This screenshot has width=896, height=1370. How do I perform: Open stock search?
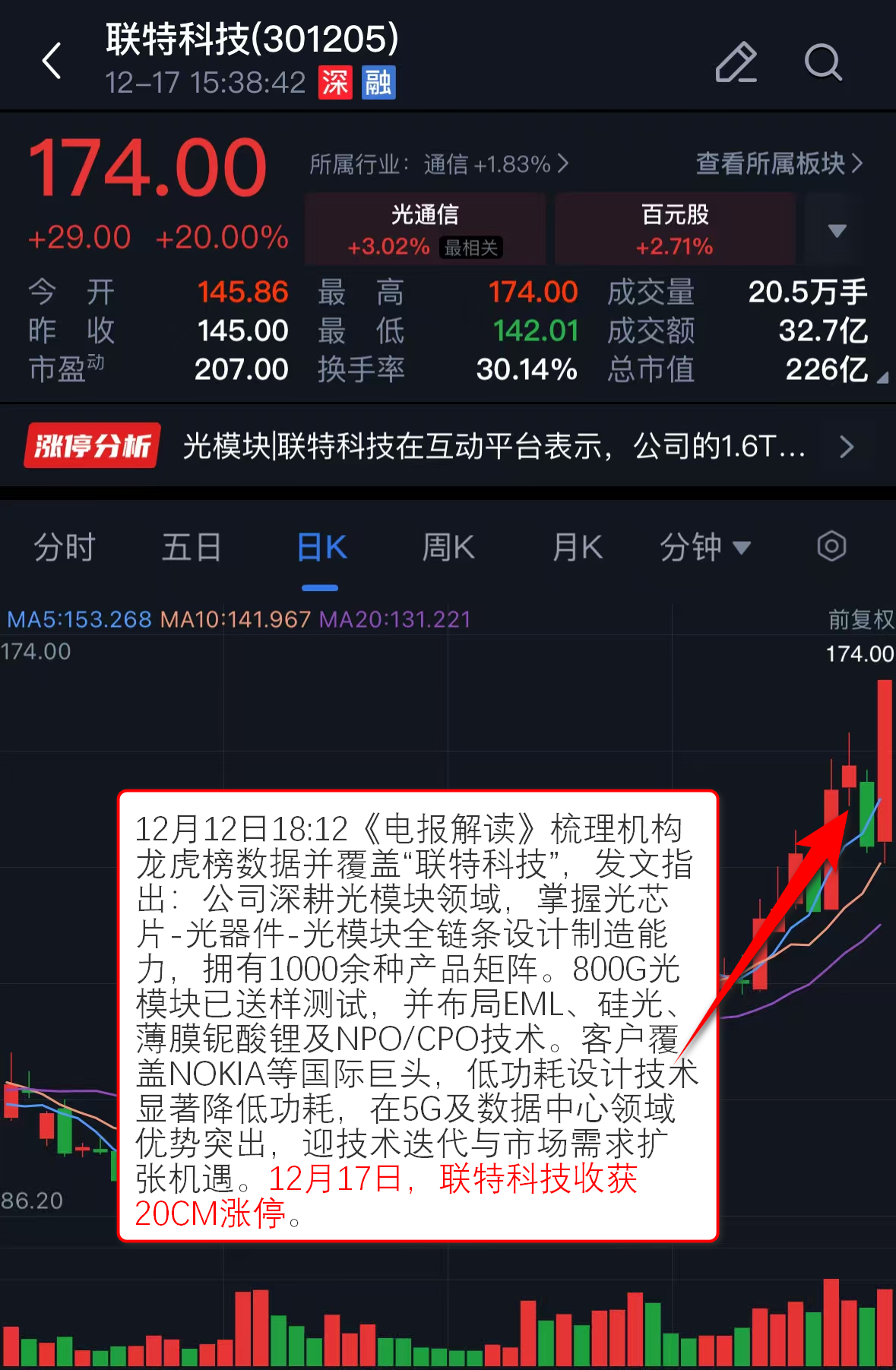coord(823,62)
